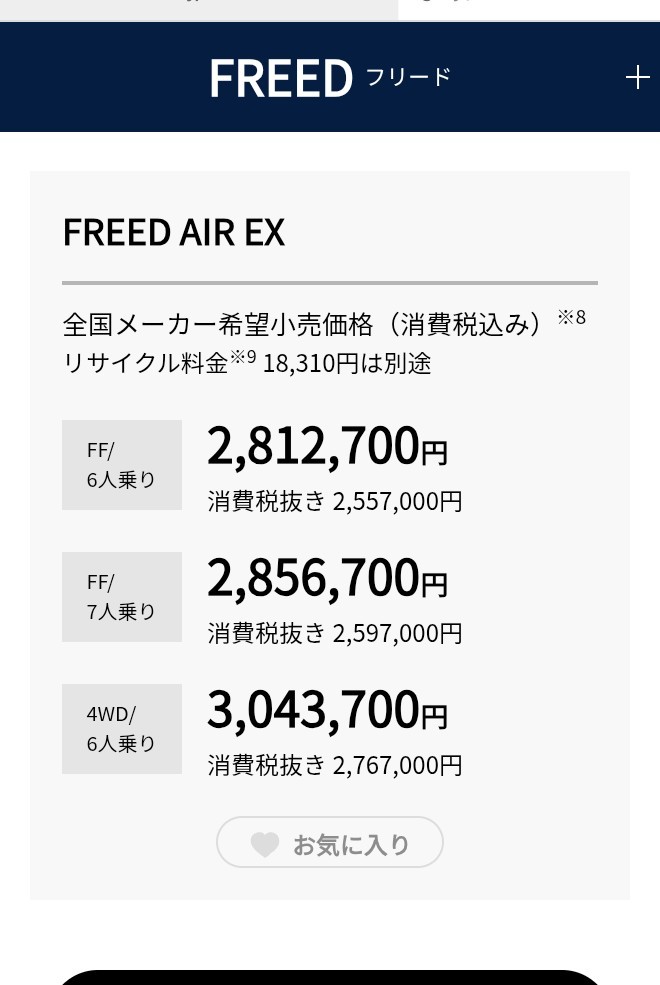Expand the FREED header plus menu
This screenshot has height=985, width=660.
tap(637, 77)
